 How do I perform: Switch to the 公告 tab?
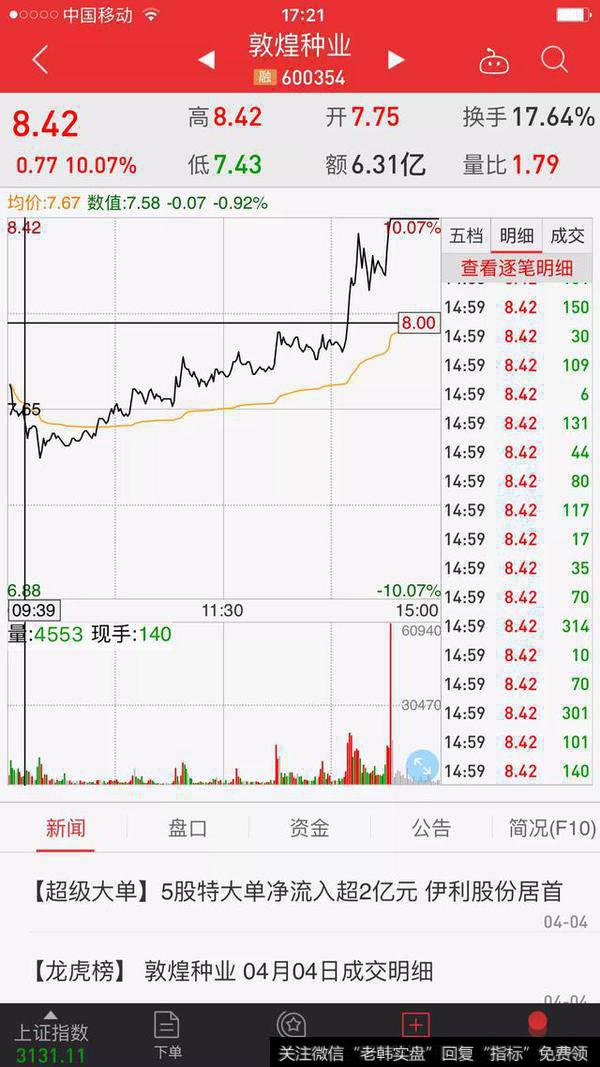pos(431,828)
